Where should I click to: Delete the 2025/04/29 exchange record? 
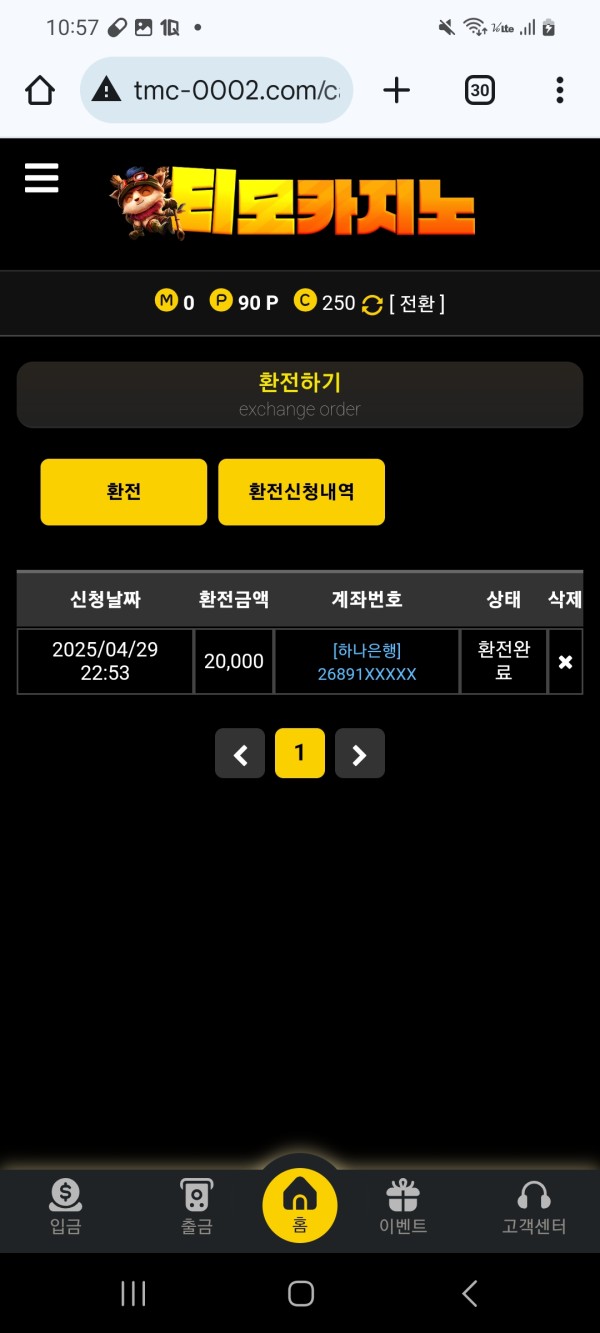pyautogui.click(x=565, y=662)
